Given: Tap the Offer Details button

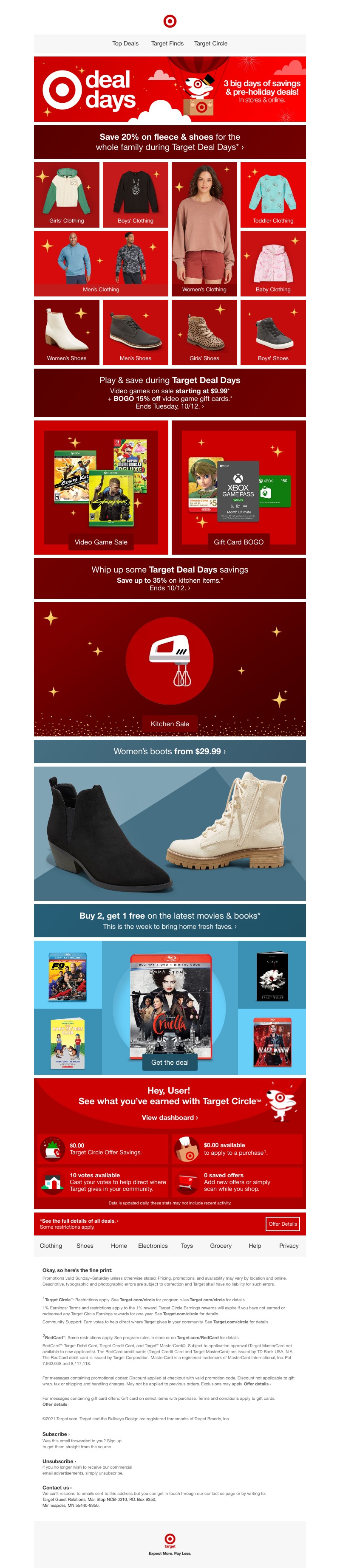Looking at the screenshot, I should tap(283, 1224).
